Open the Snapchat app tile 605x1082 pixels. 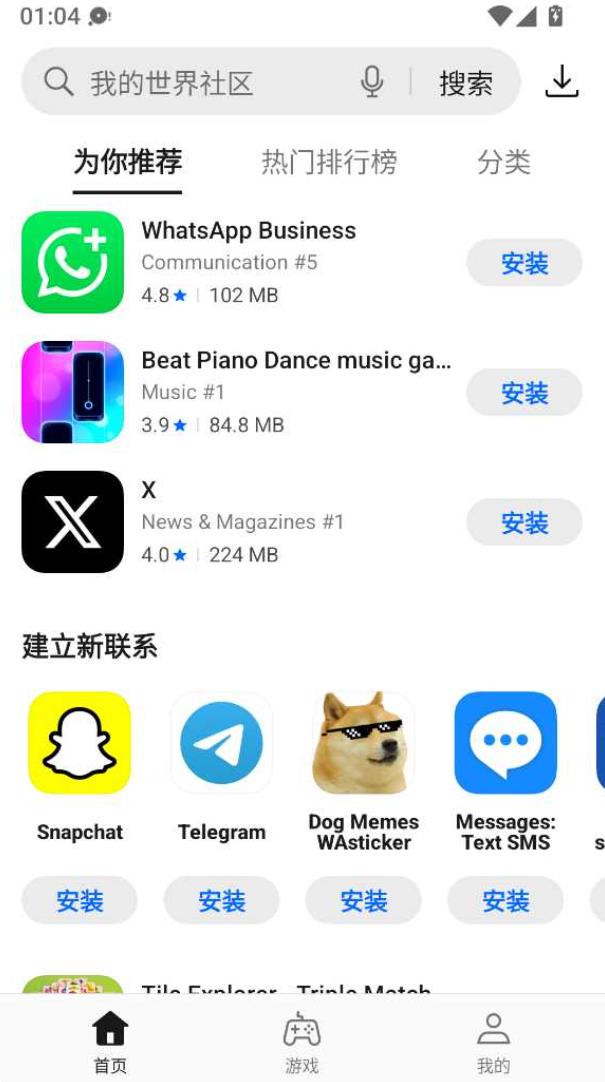click(79, 767)
